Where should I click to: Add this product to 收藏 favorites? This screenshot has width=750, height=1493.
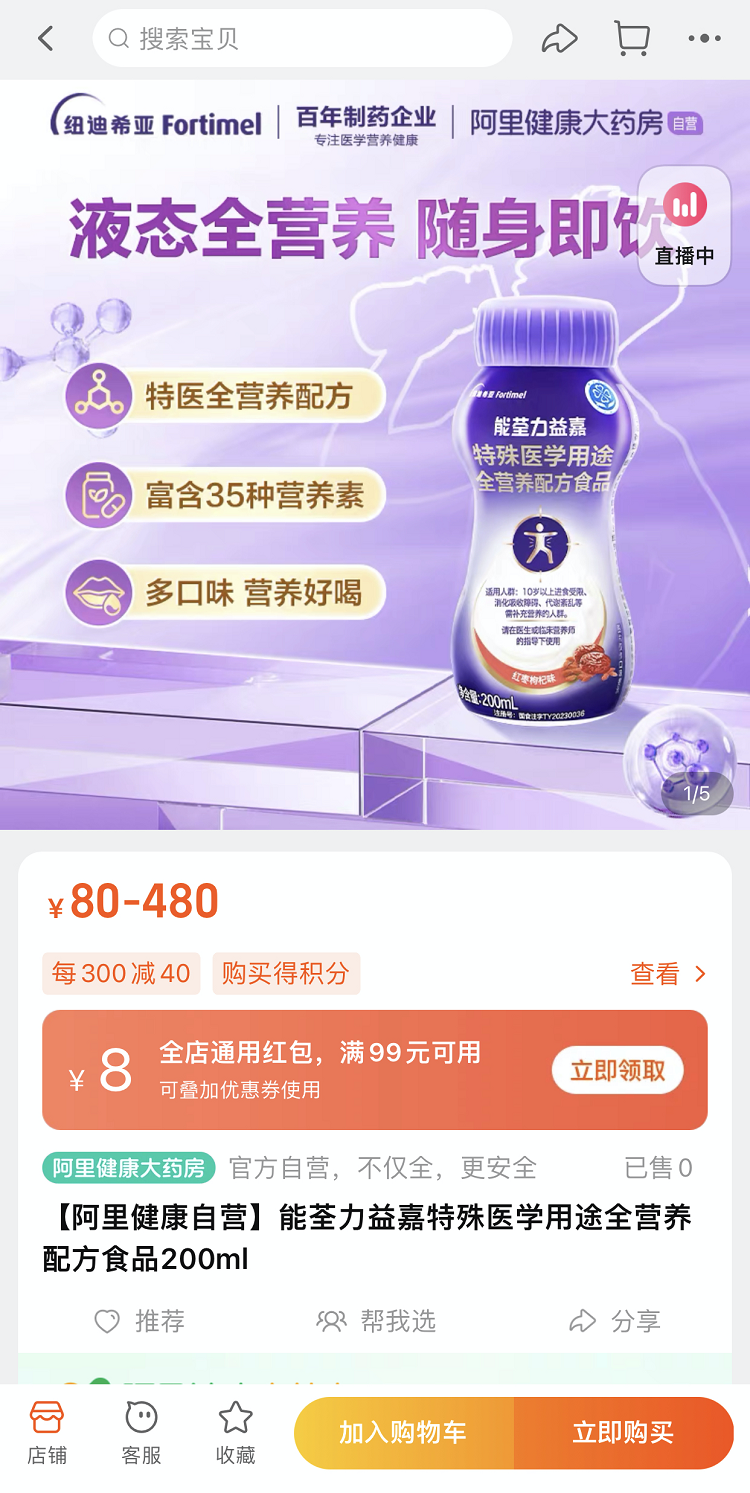coord(235,1433)
